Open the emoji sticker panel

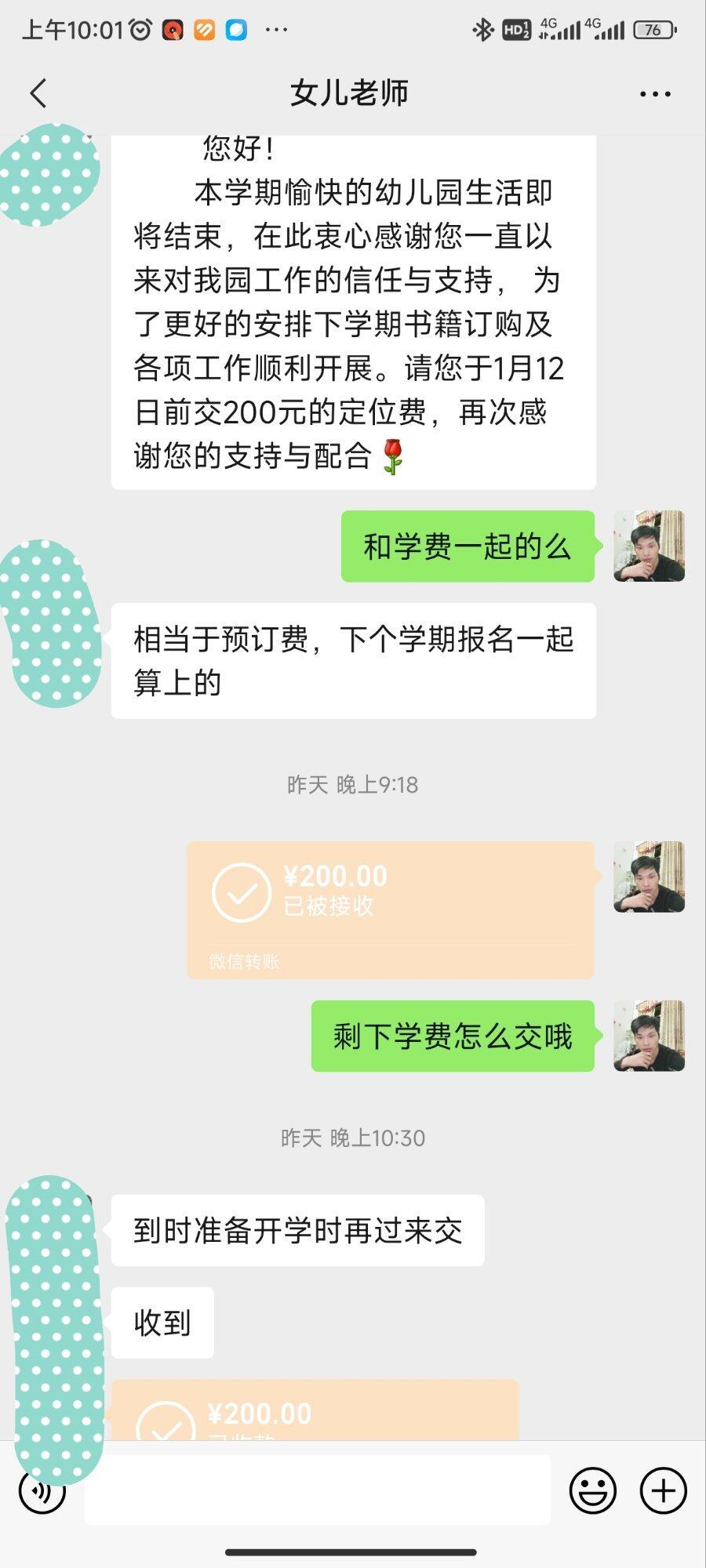592,1490
